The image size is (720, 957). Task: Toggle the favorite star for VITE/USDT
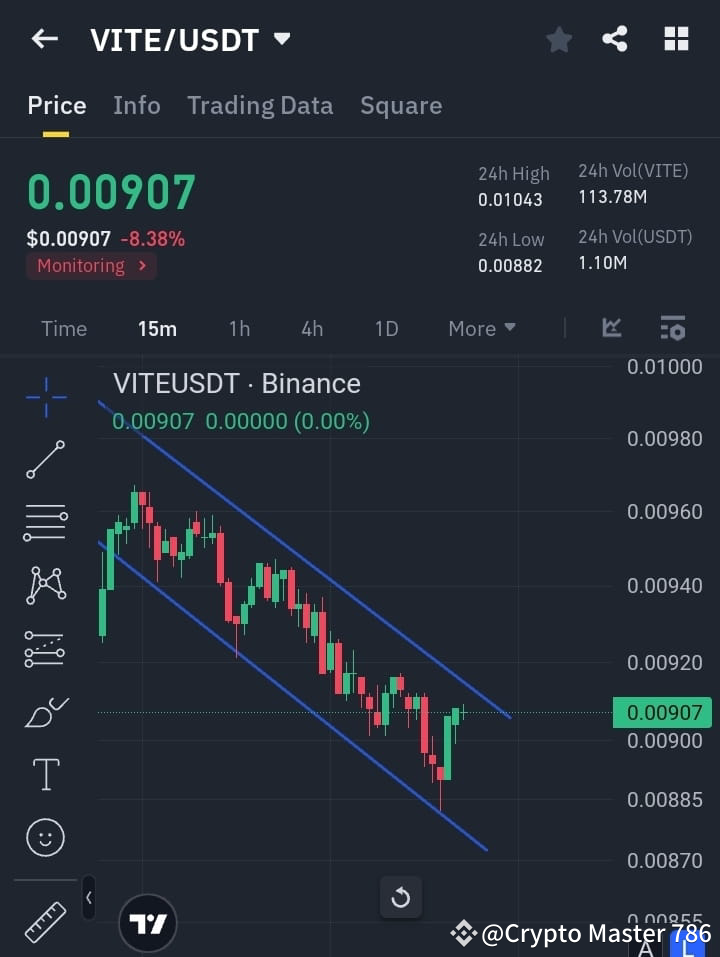click(558, 39)
